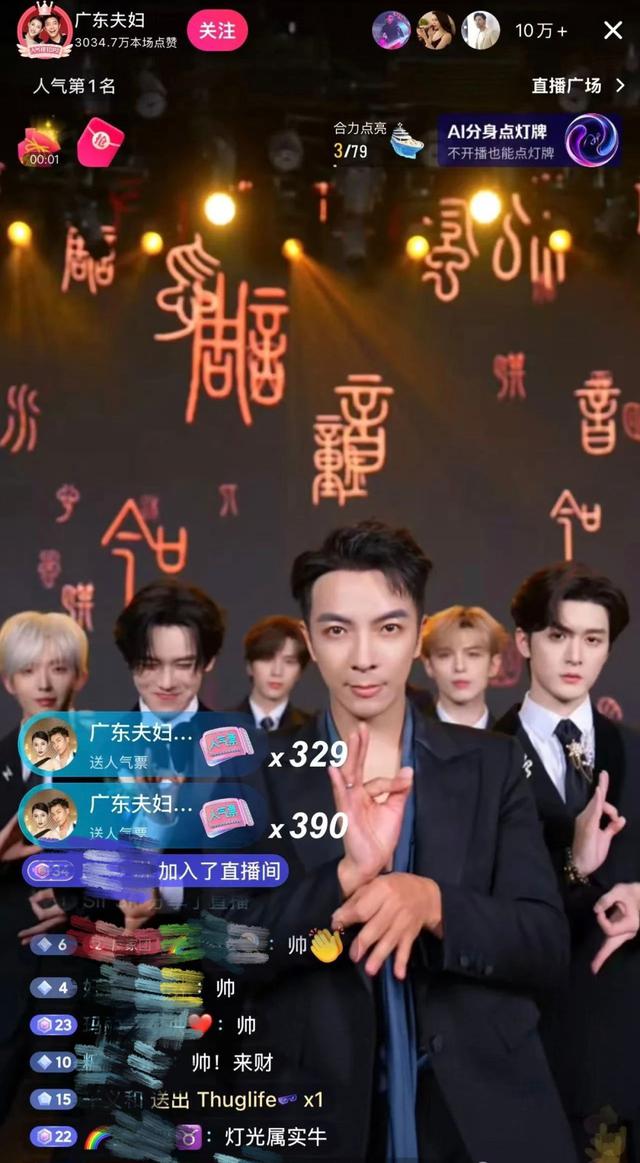View the 人气第1名 popularity ranking
Image resolution: width=640 pixels, height=1163 pixels.
[74, 86]
